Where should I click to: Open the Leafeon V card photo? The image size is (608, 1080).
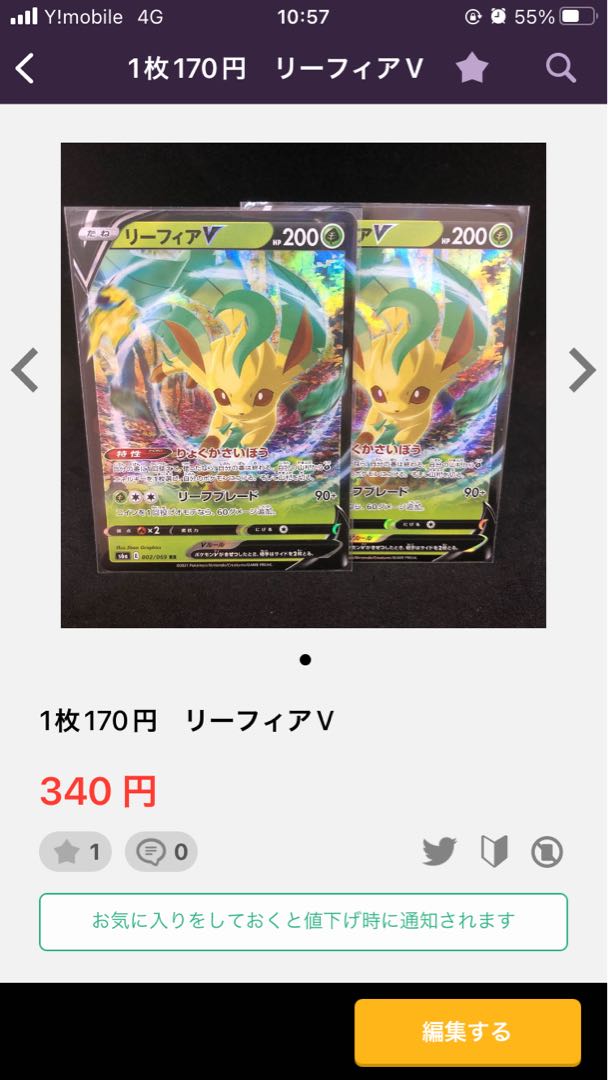point(303,385)
